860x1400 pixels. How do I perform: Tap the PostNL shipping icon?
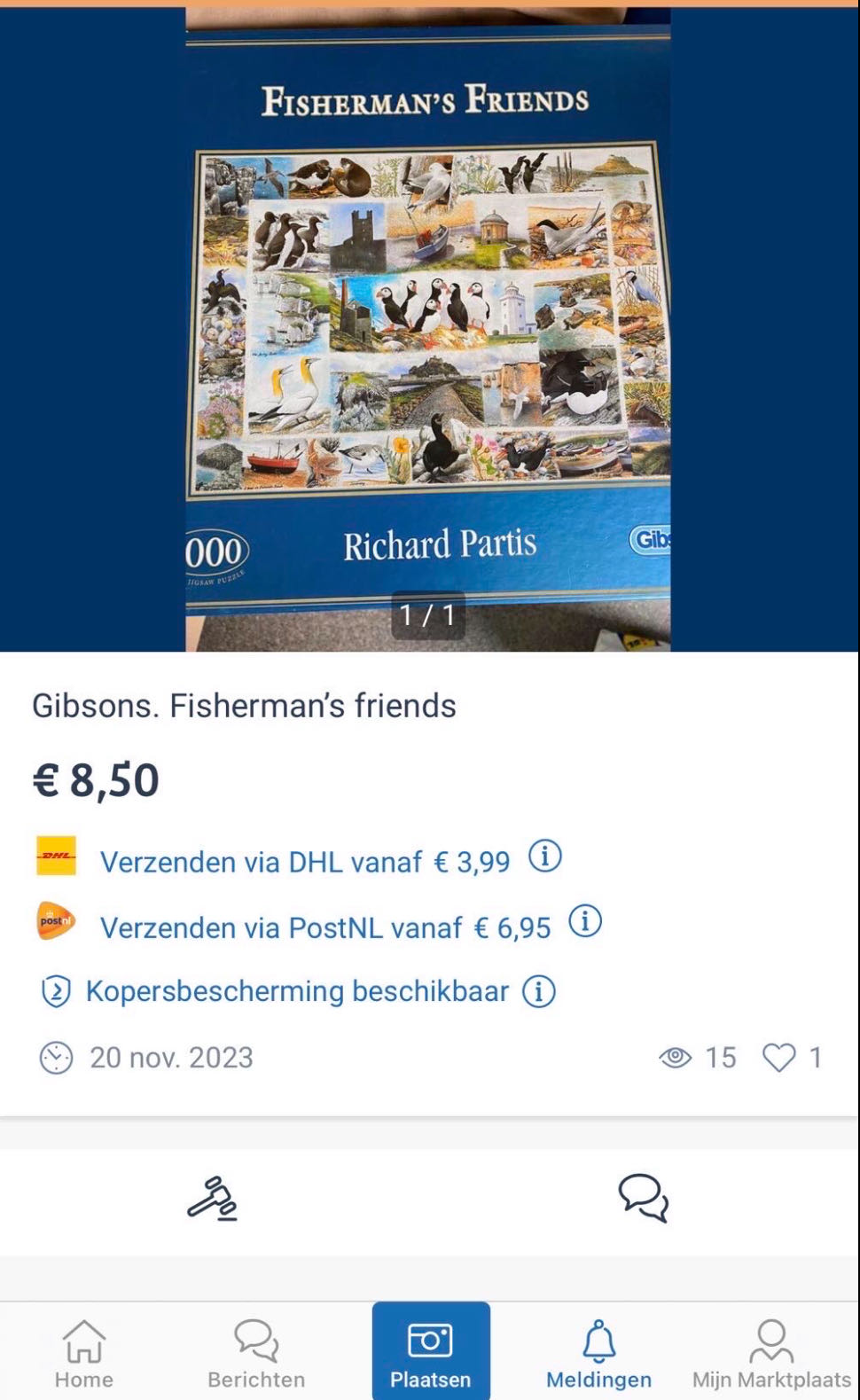point(55,922)
